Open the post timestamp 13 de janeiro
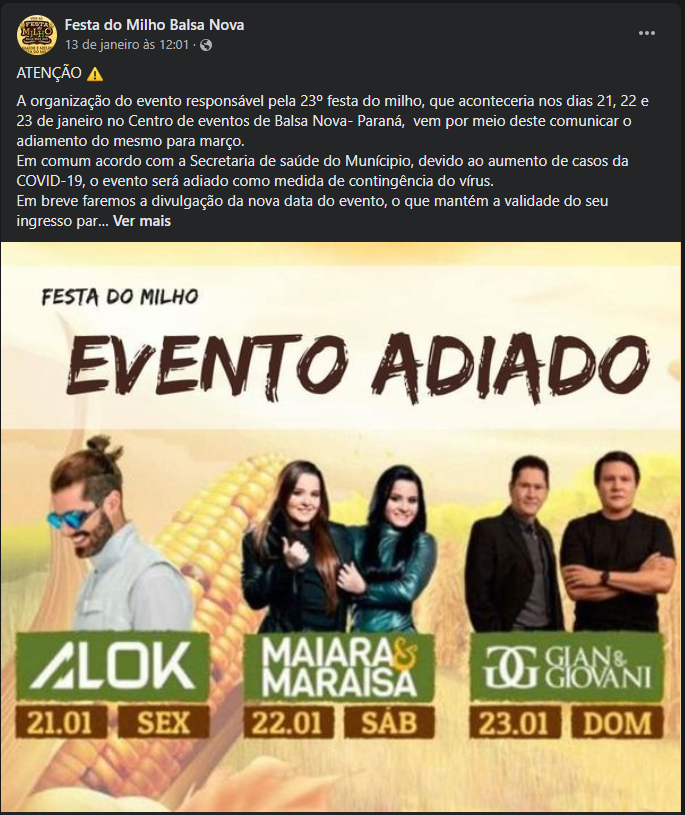Image resolution: width=685 pixels, height=815 pixels. [128, 45]
